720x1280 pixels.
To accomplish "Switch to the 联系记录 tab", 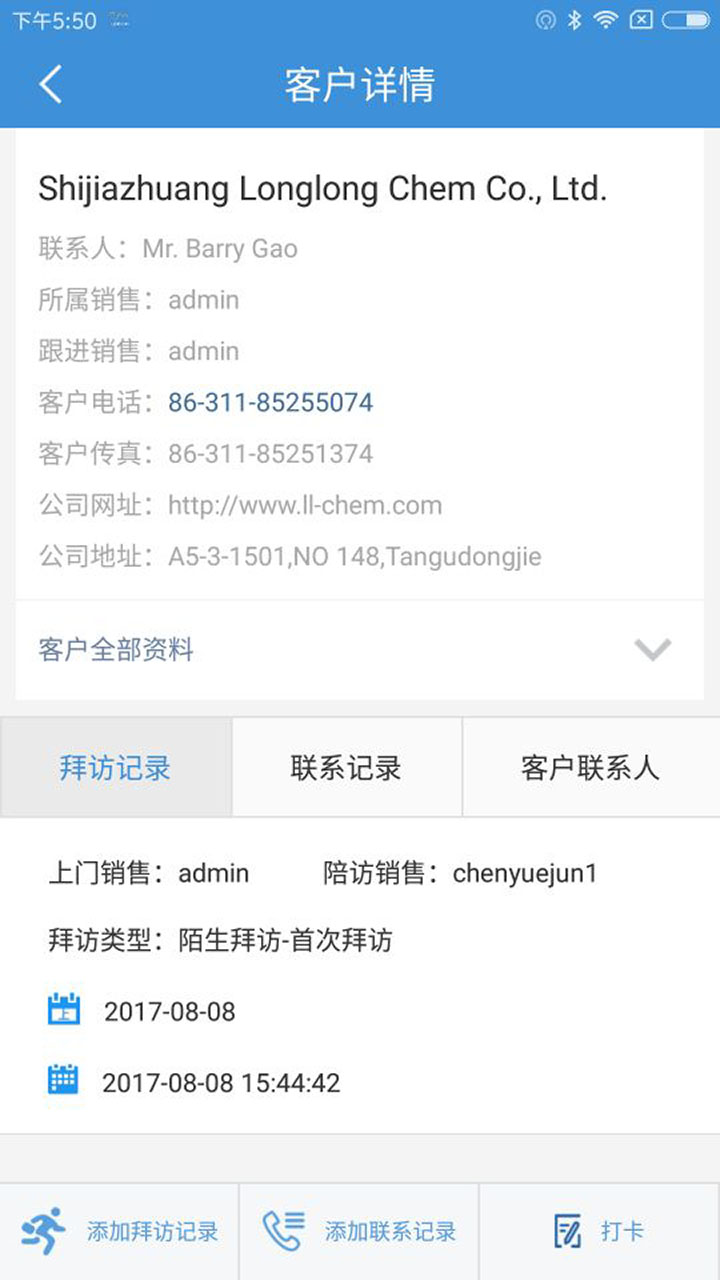I will click(346, 768).
